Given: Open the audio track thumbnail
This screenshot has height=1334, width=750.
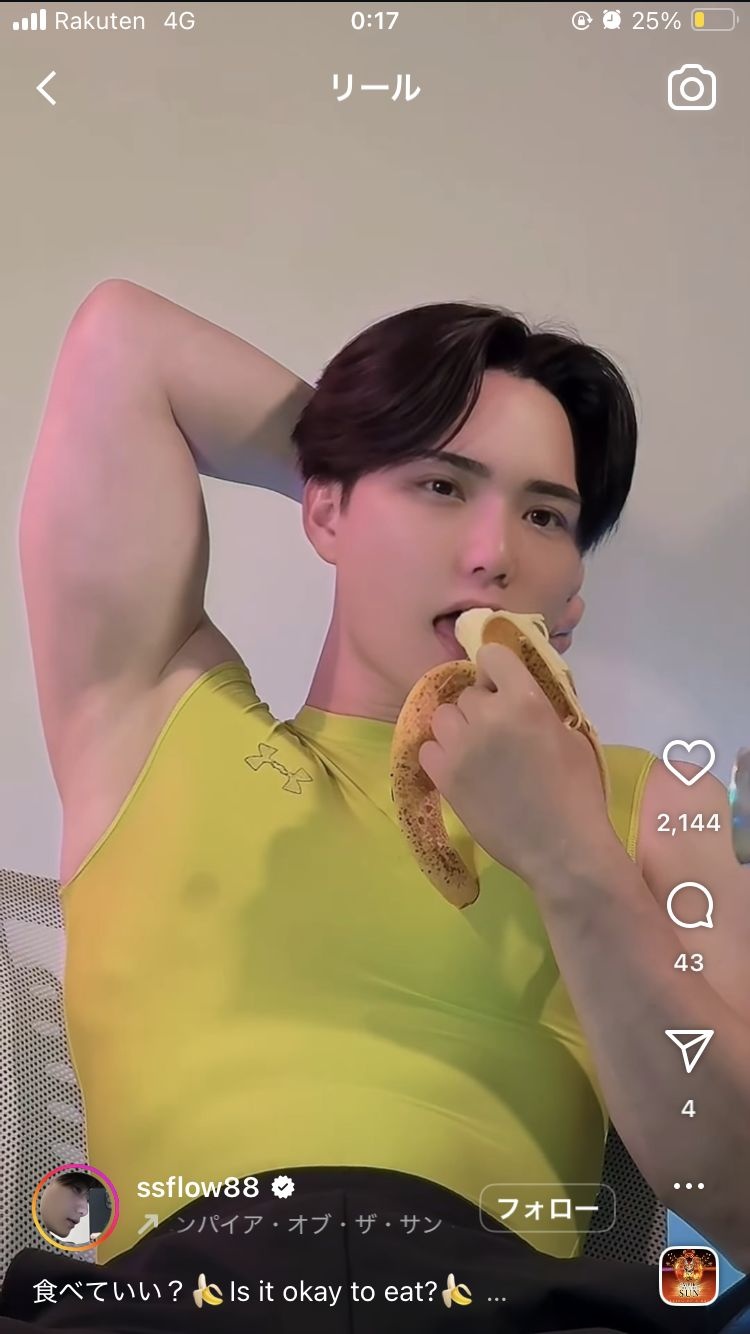Looking at the screenshot, I should click(x=689, y=1275).
